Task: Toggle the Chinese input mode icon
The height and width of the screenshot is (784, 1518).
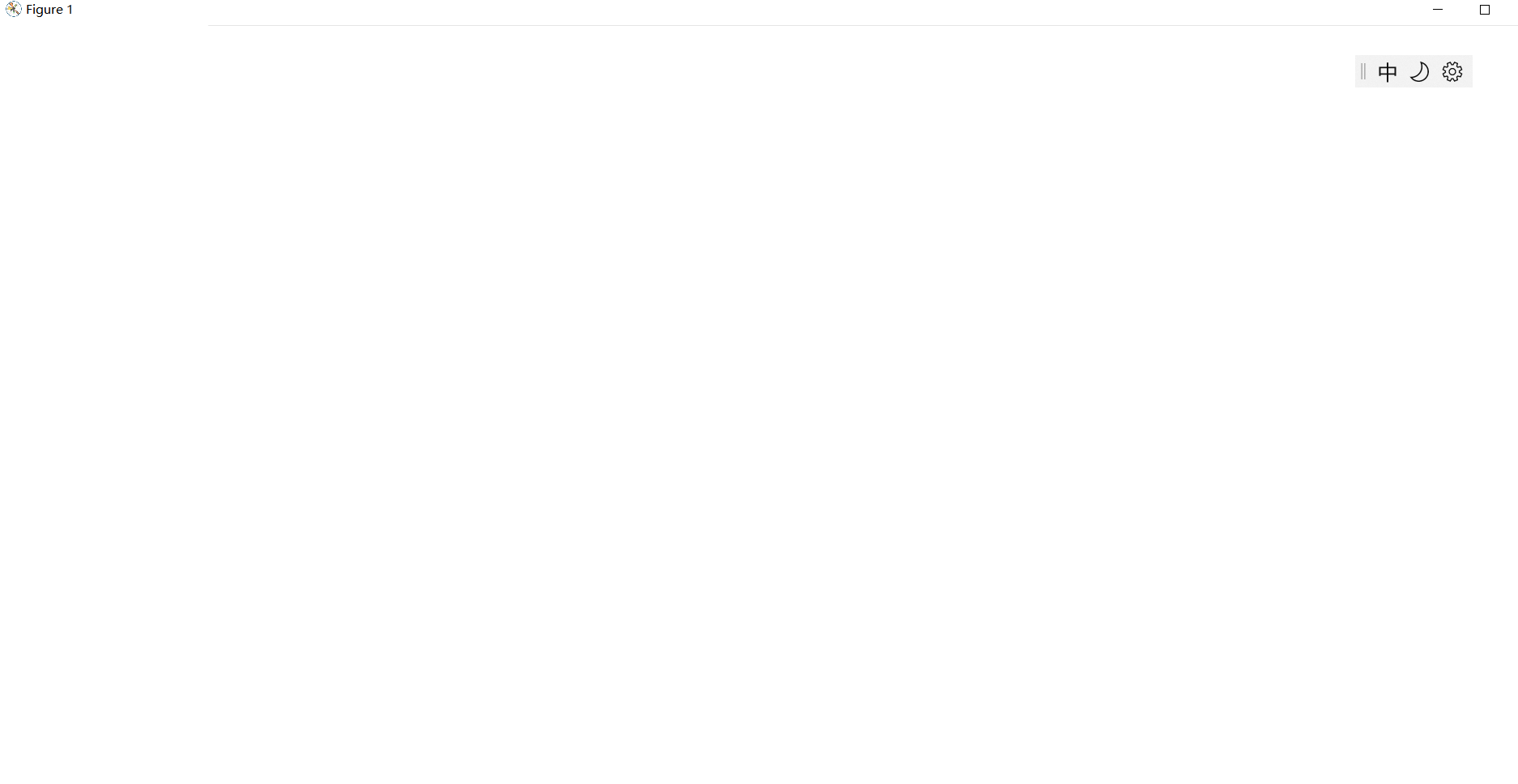Action: [x=1388, y=72]
